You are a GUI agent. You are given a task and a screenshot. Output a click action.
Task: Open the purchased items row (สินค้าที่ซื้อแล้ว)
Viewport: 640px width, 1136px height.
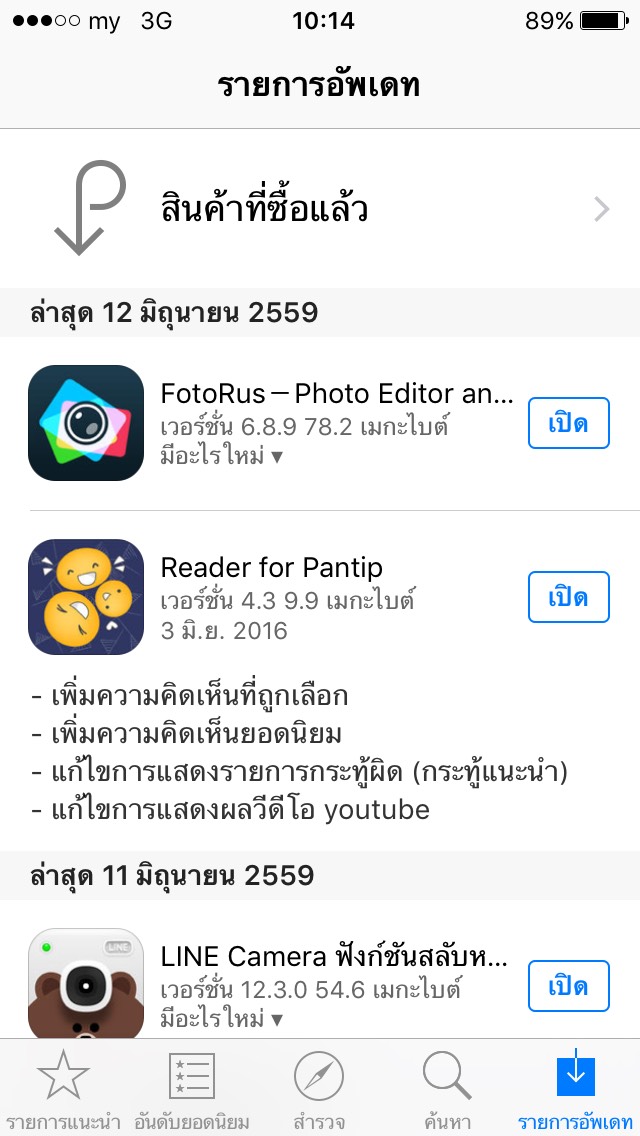pyautogui.click(x=320, y=209)
